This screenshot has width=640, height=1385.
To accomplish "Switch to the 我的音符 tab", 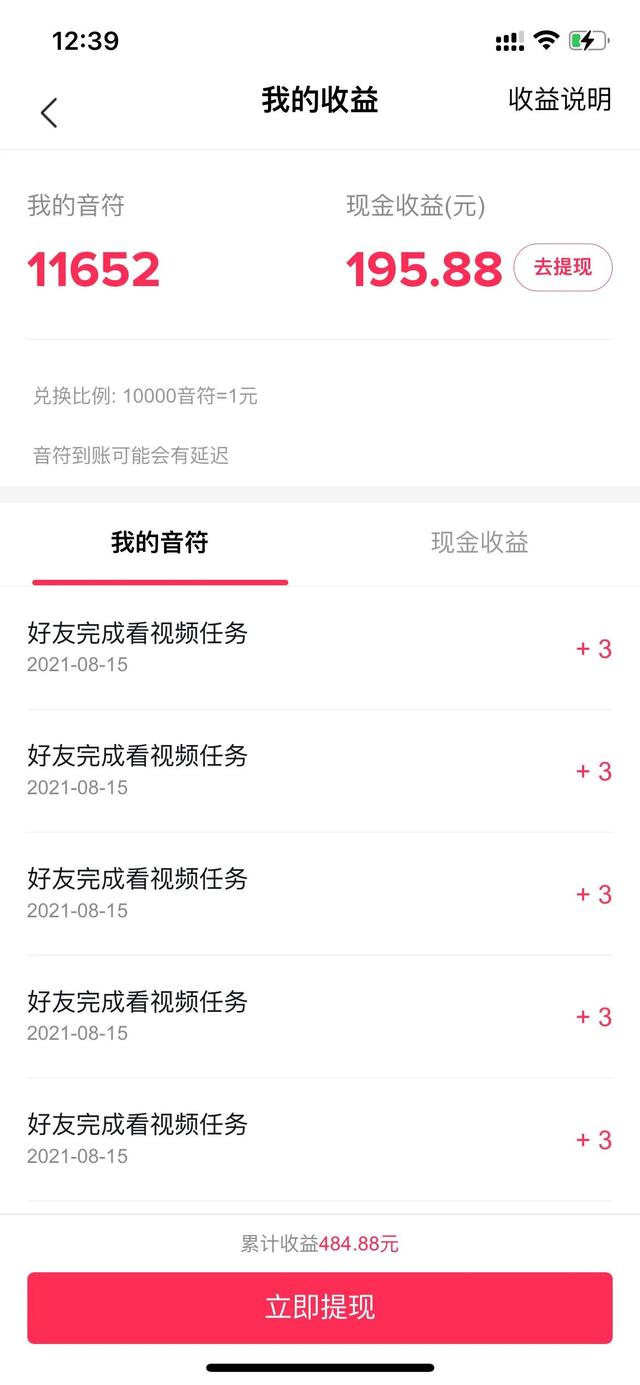I will pyautogui.click(x=160, y=543).
